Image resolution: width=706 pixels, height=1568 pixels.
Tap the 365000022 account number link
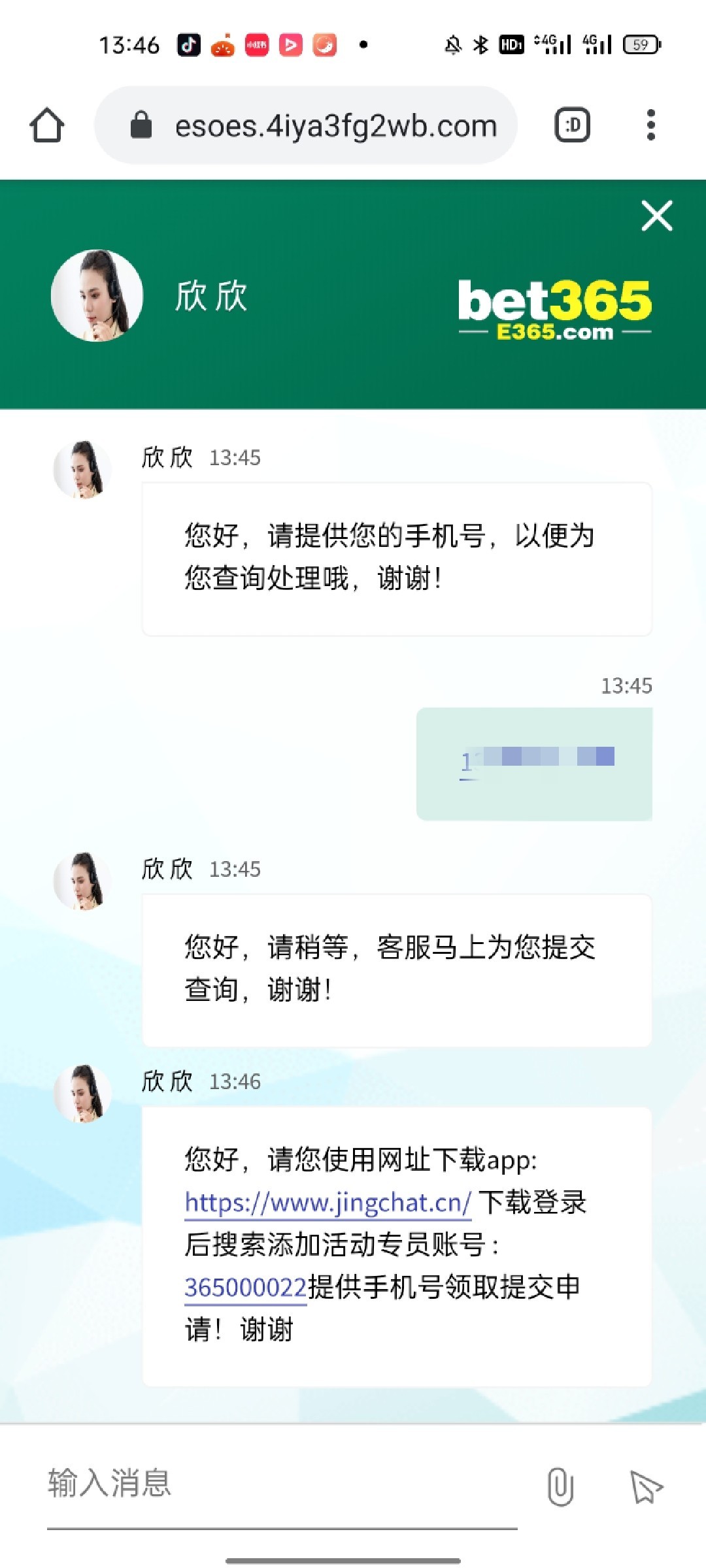click(246, 1288)
